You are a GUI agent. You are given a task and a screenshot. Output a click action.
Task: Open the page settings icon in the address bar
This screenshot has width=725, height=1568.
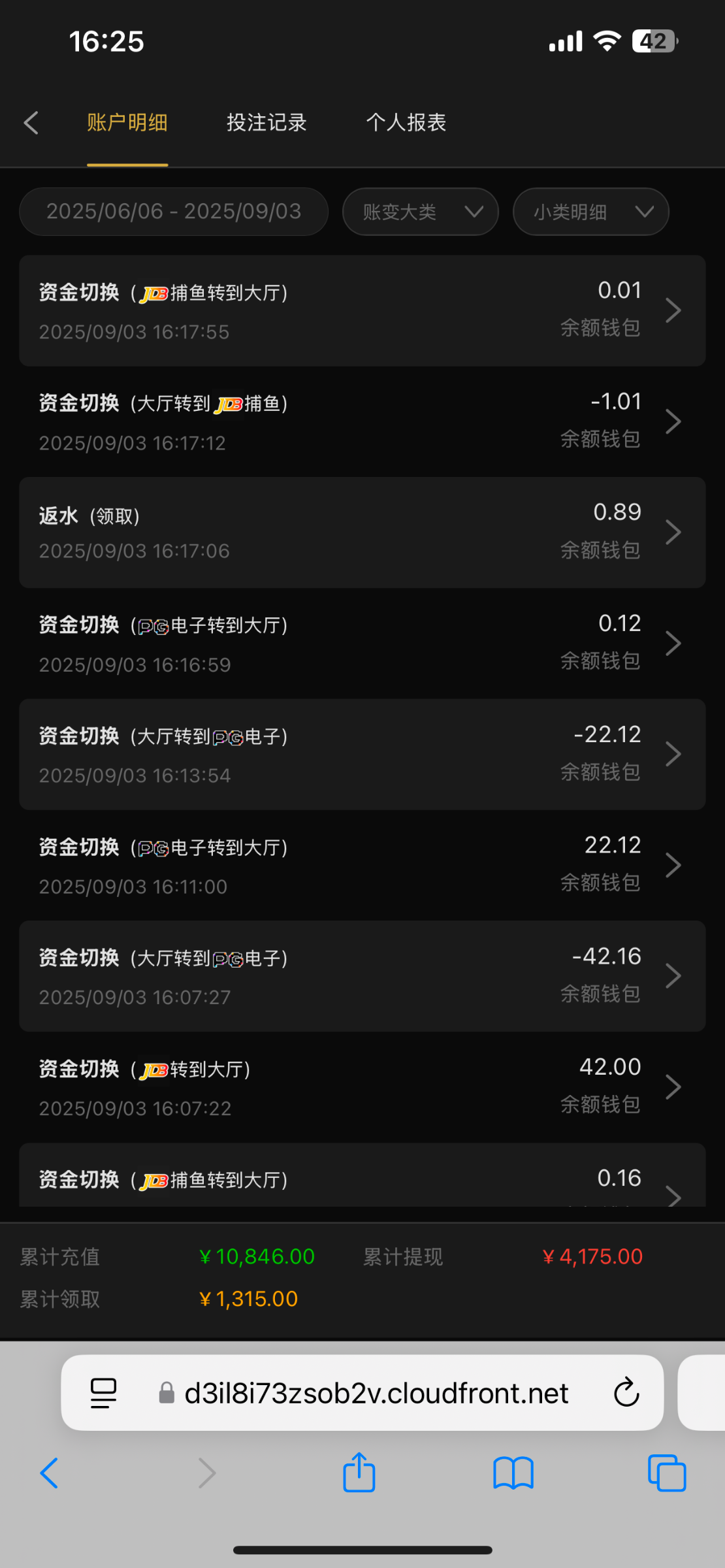(103, 1393)
